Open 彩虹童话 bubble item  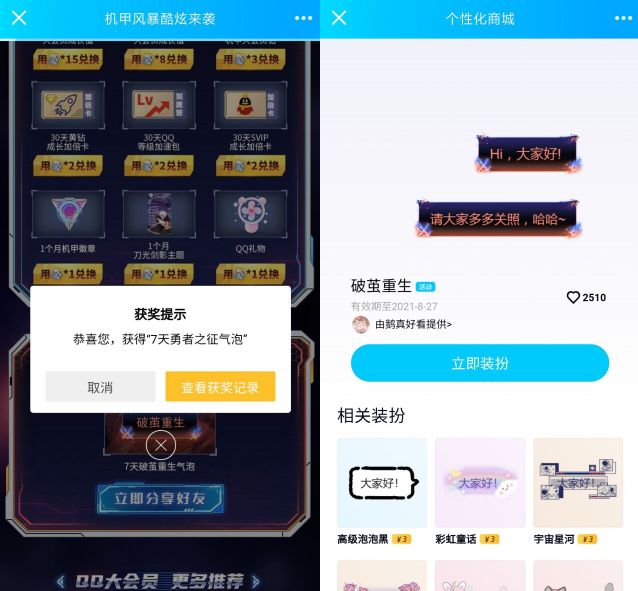[479, 483]
